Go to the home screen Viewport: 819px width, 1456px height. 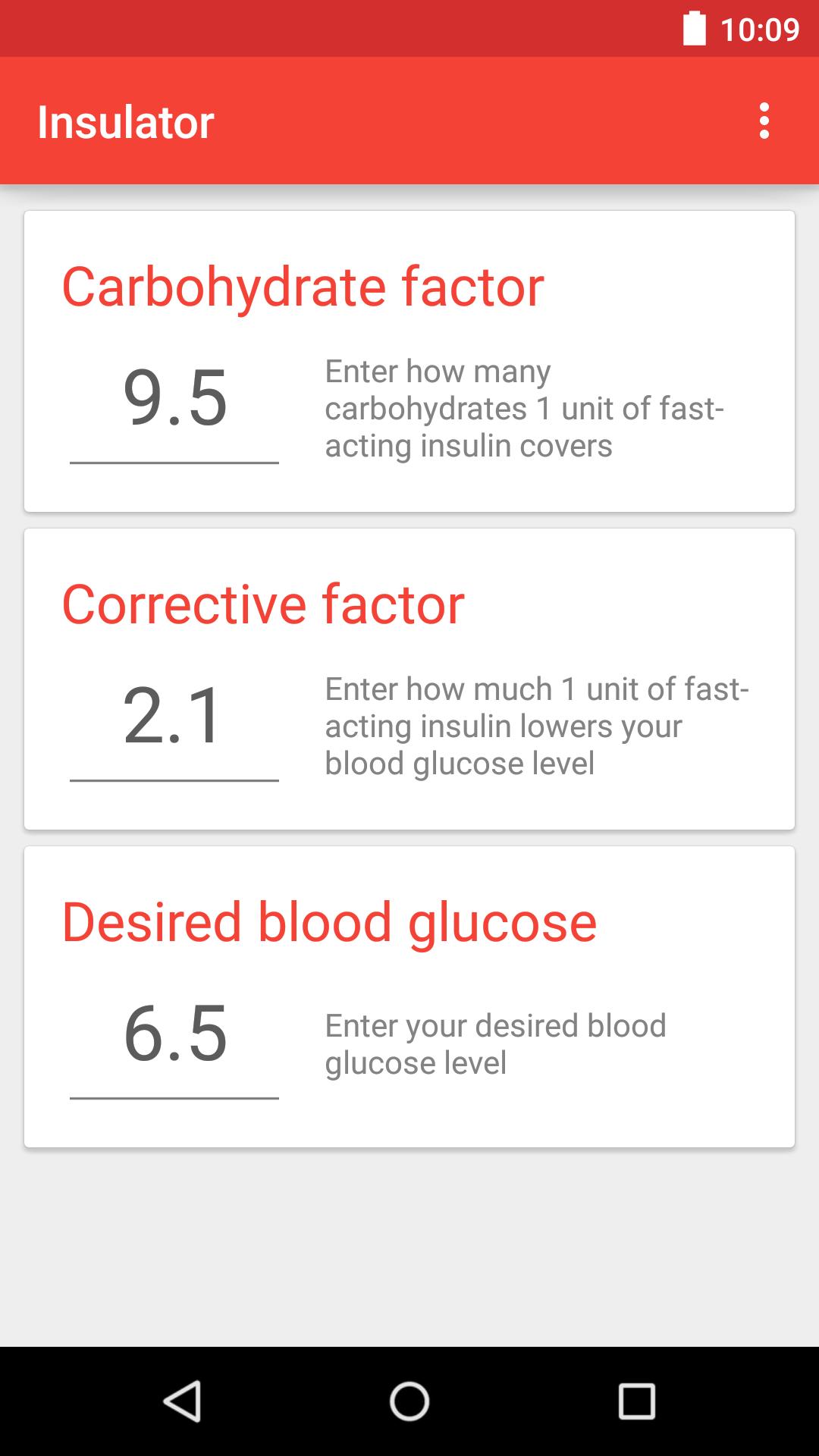click(409, 1401)
